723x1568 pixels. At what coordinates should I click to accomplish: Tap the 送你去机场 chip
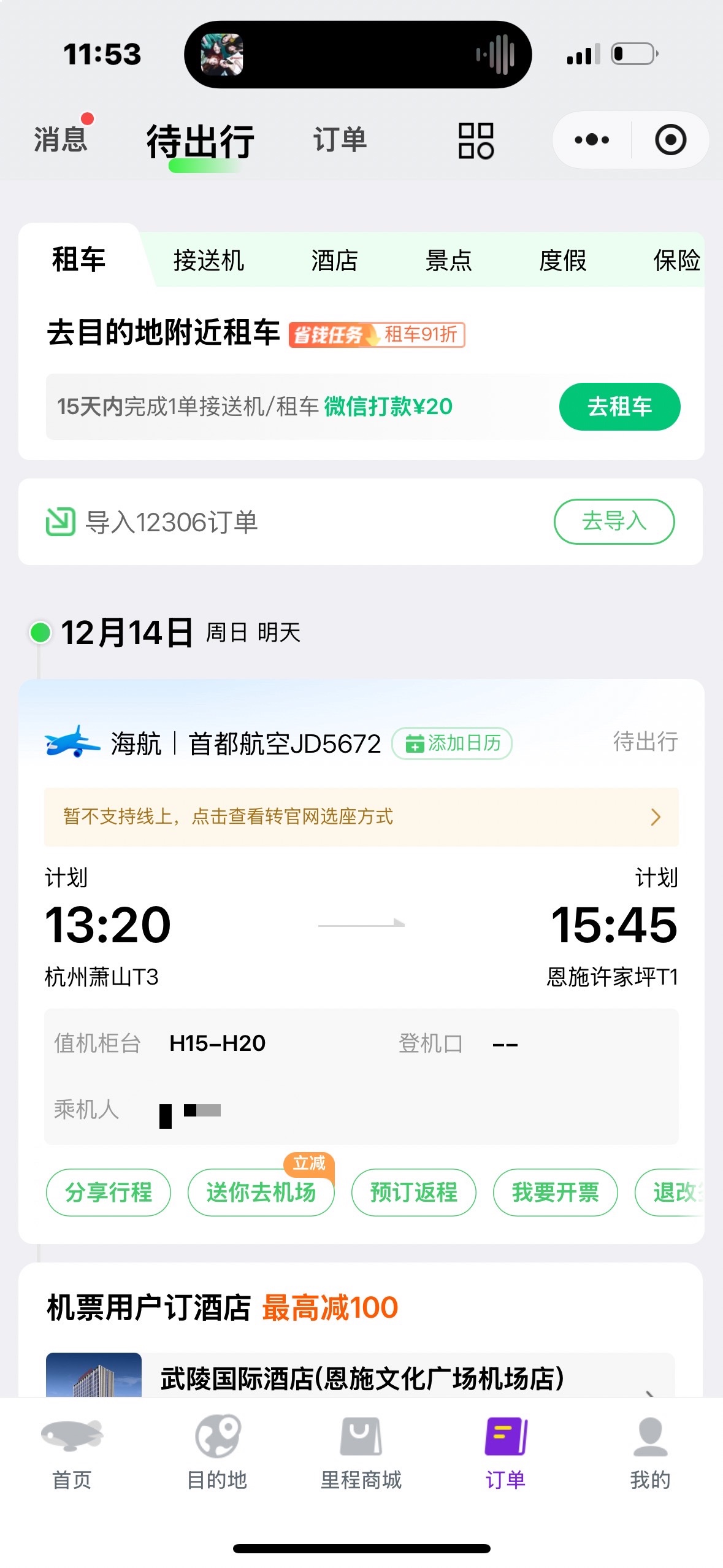point(261,1192)
